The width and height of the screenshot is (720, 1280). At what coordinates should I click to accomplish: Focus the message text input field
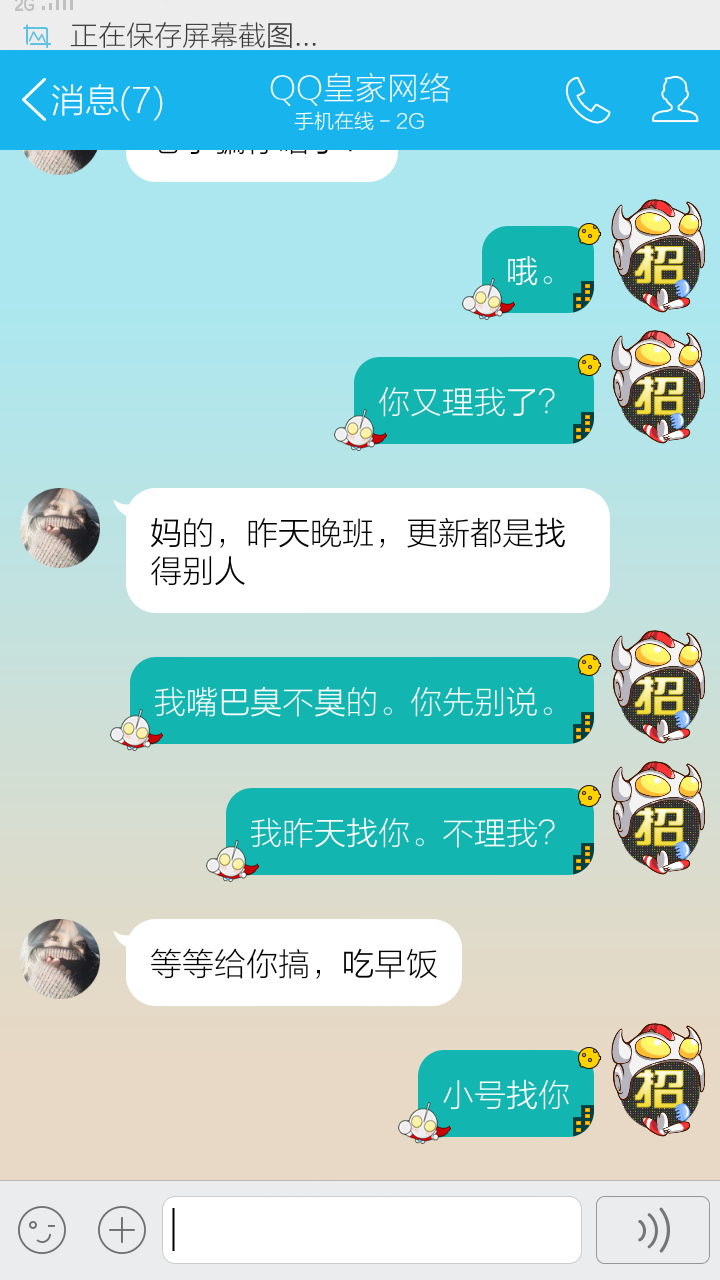coord(372,1230)
